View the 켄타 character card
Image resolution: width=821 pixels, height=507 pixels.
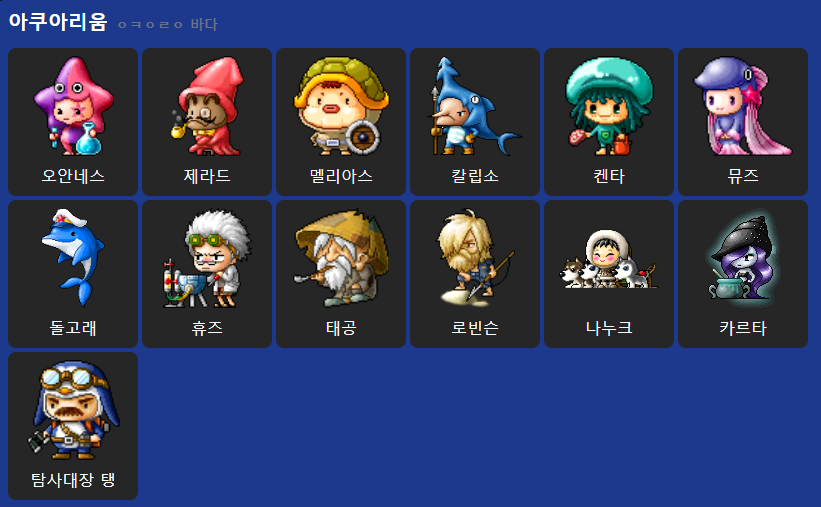point(609,122)
